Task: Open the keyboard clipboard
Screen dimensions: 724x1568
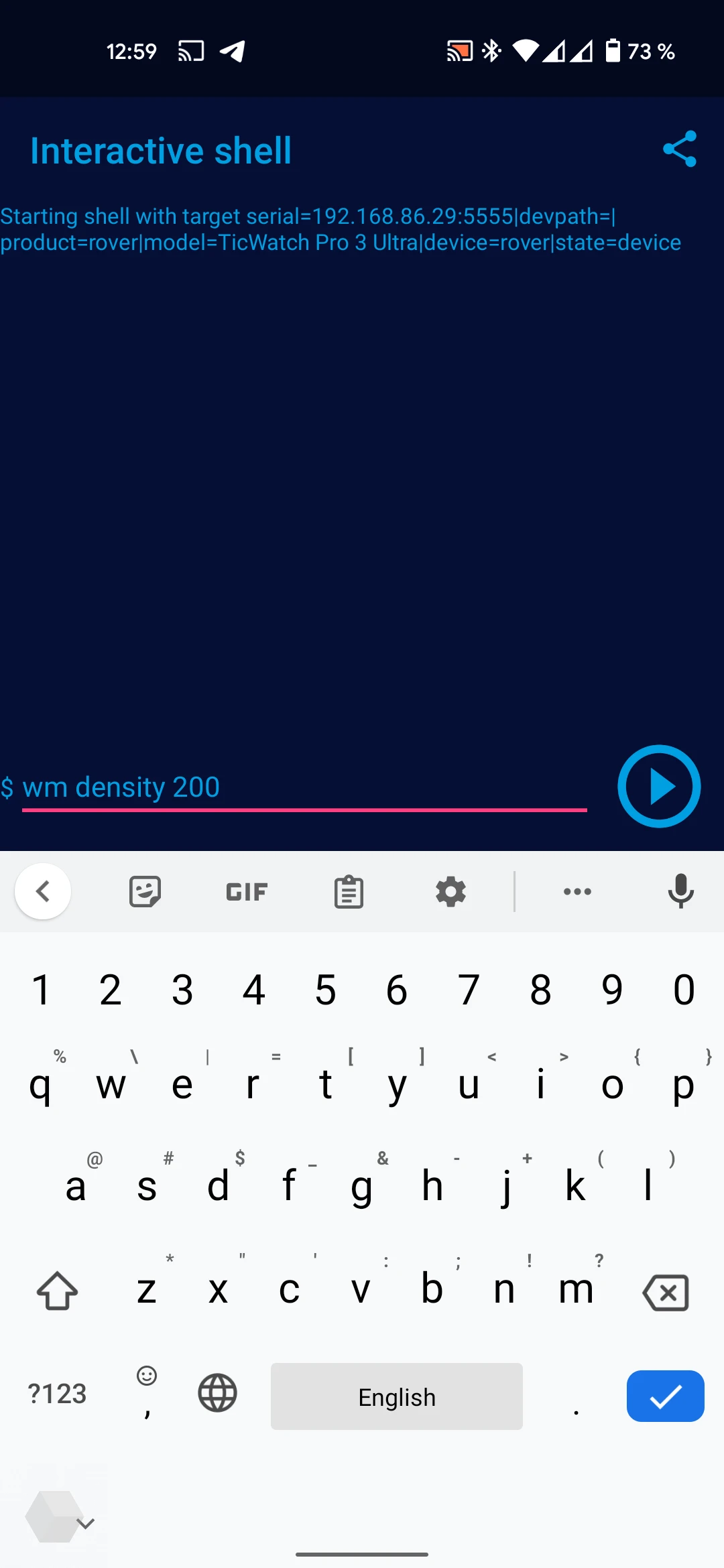Action: (349, 891)
